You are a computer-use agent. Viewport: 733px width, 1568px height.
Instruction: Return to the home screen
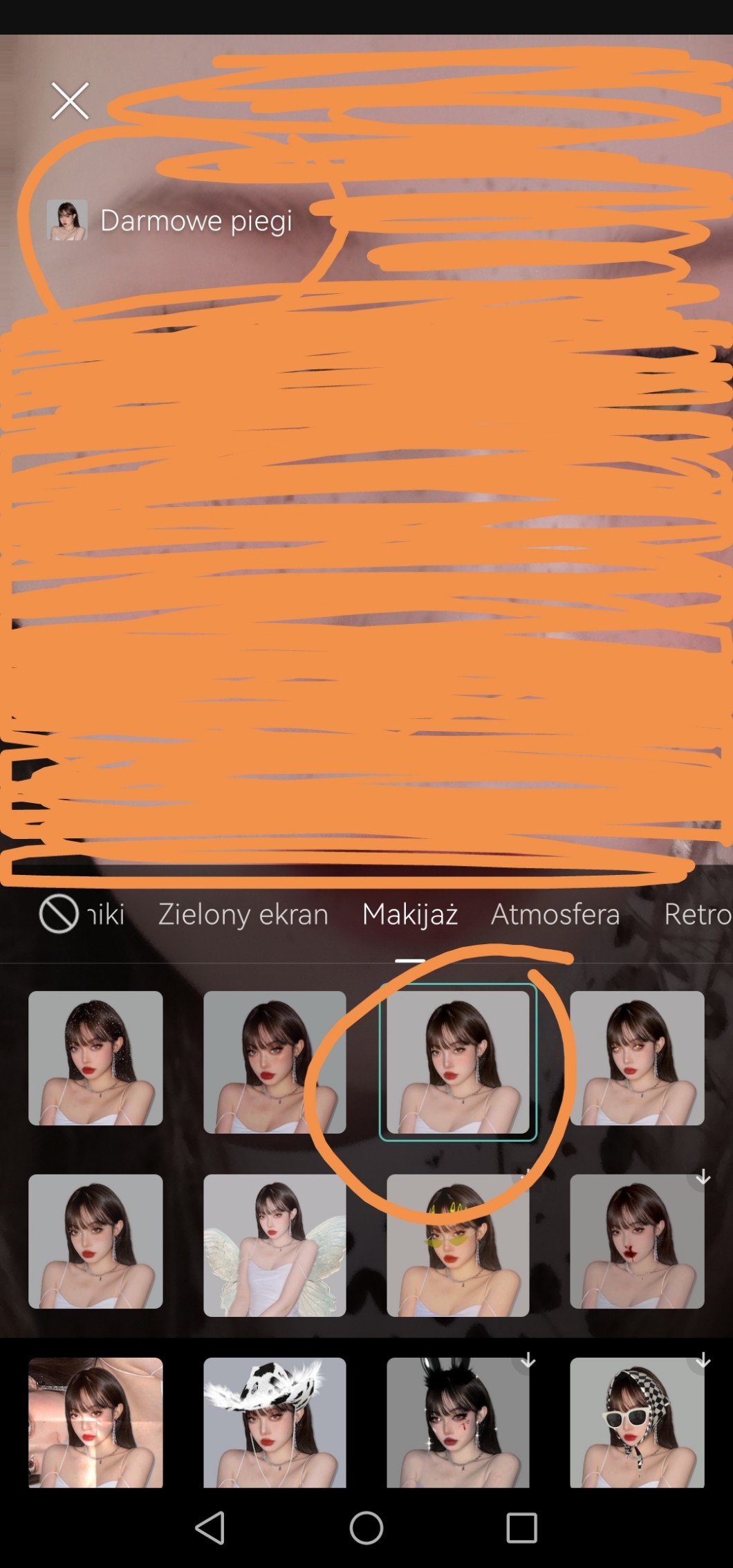[366, 1527]
